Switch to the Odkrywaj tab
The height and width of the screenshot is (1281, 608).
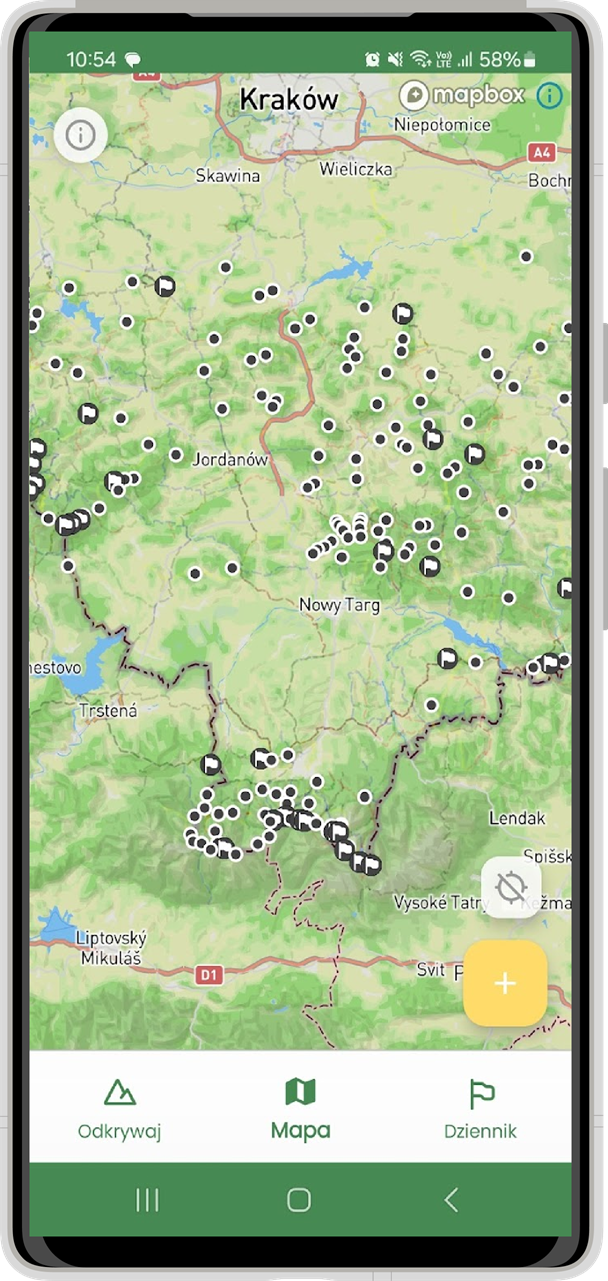120,1108
